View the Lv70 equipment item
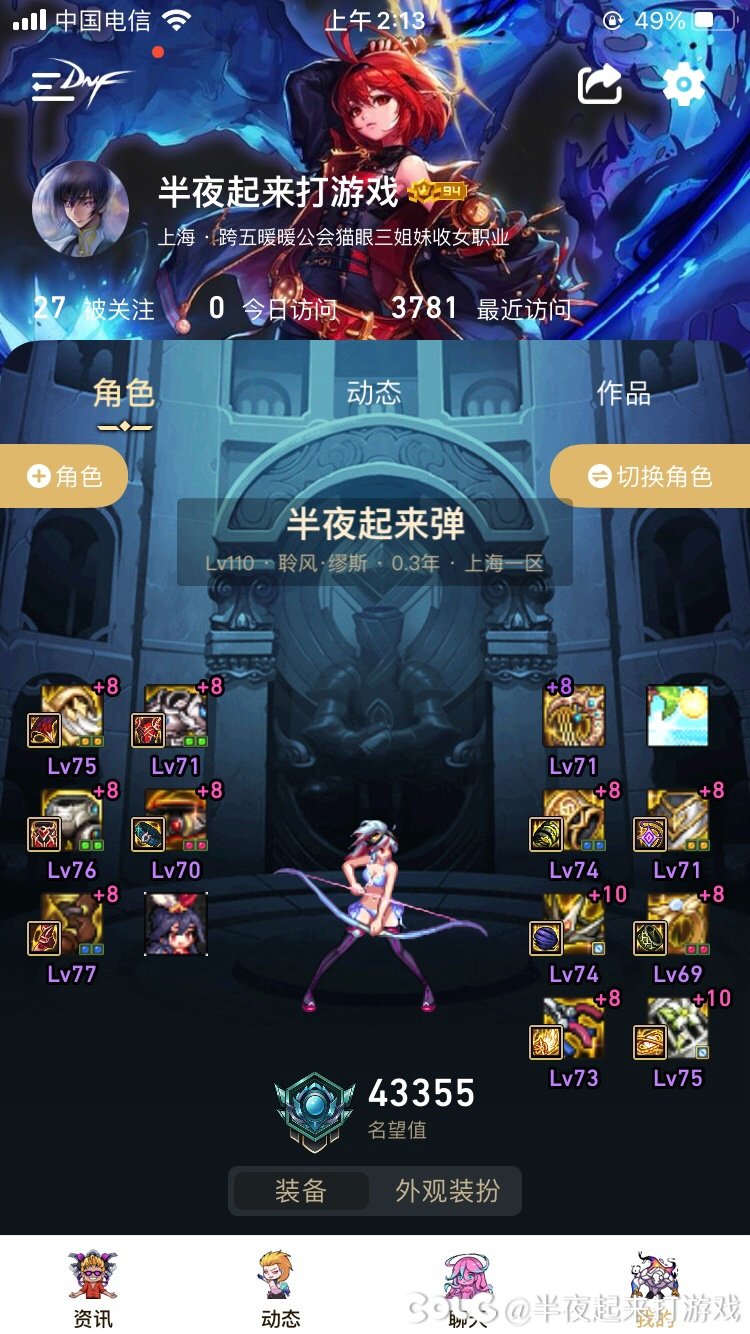Screen dimensions: 750x1334 pos(175,820)
